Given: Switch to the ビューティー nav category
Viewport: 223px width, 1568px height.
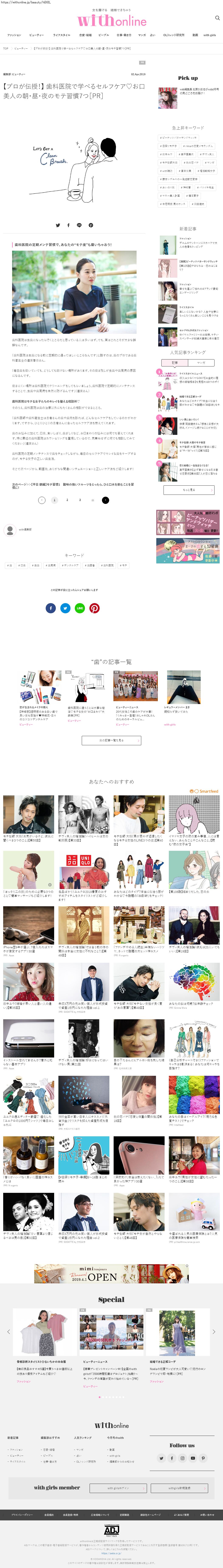Looking at the screenshot, I should [x=37, y=35].
